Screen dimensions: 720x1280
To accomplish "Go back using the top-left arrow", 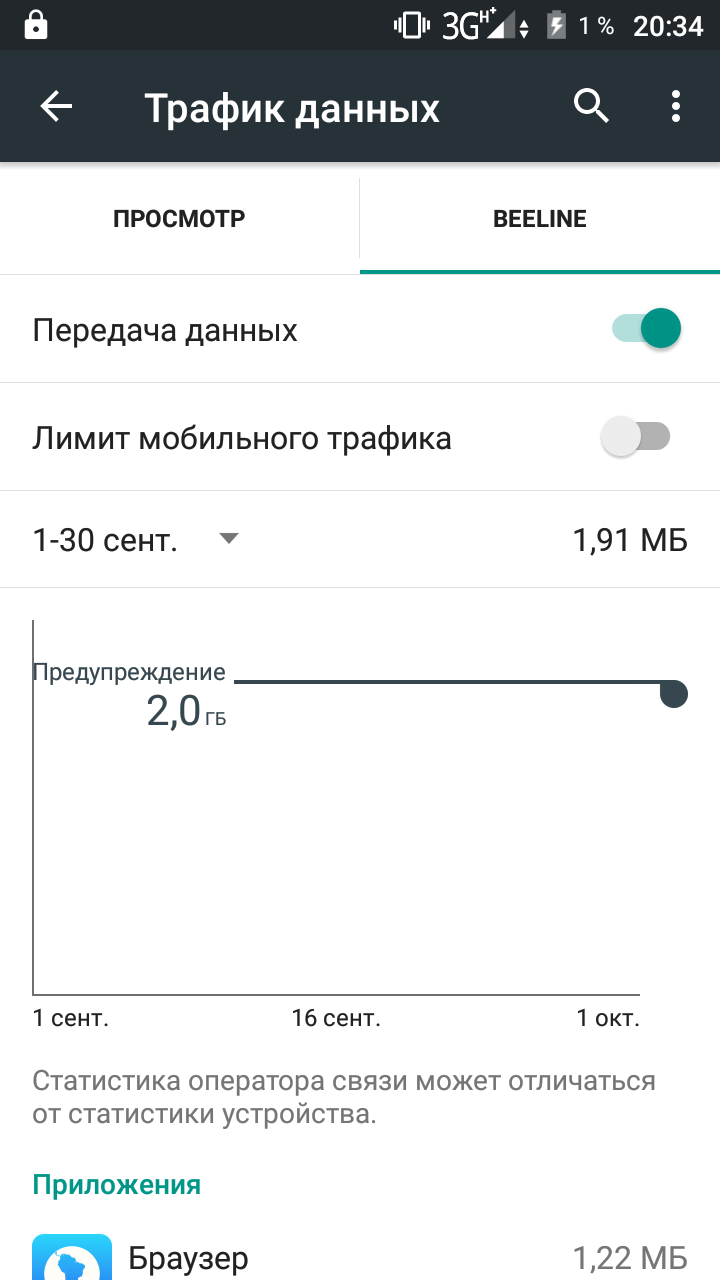I will [x=57, y=107].
